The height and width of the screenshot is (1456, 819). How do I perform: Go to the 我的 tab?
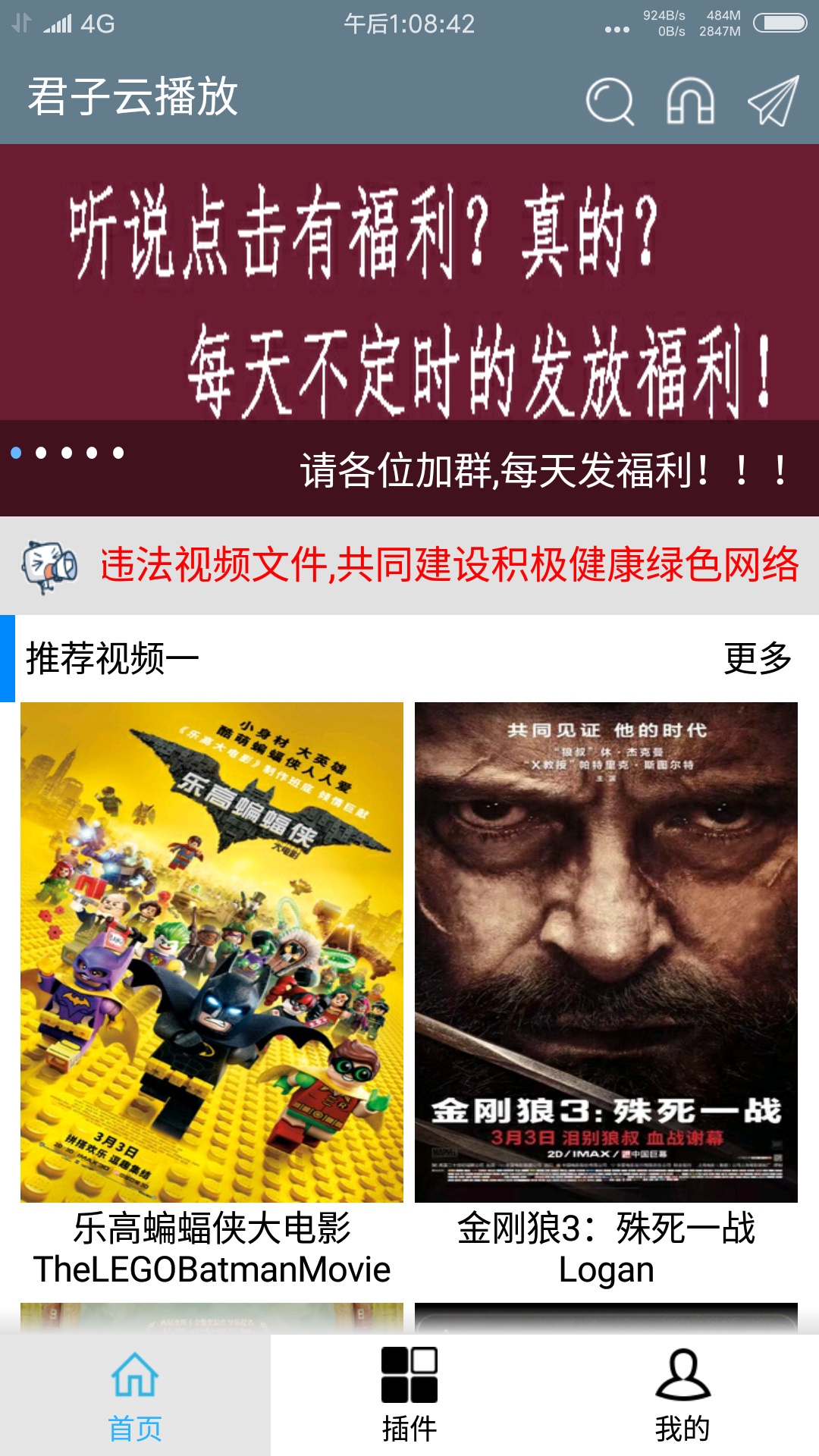pyautogui.click(x=682, y=1395)
